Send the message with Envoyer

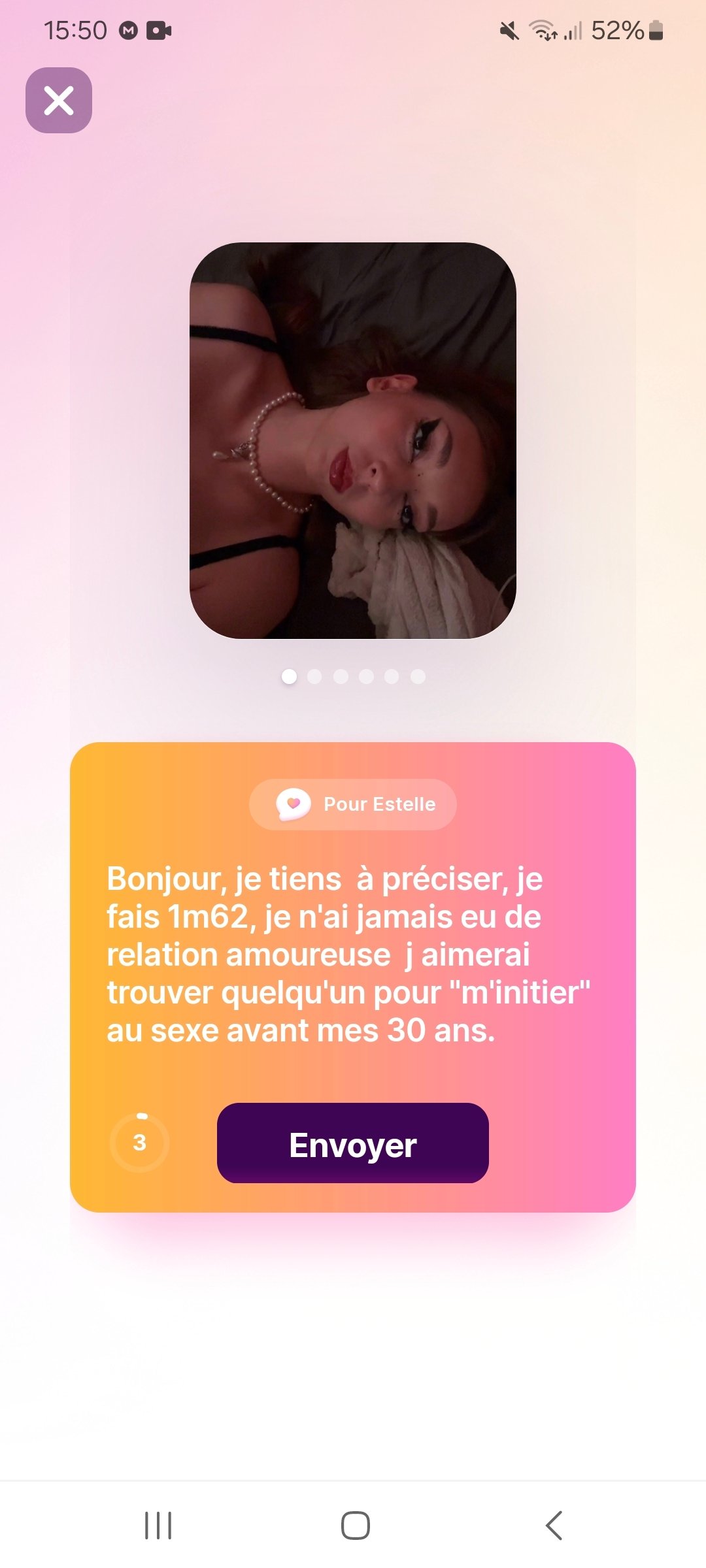tap(352, 1143)
